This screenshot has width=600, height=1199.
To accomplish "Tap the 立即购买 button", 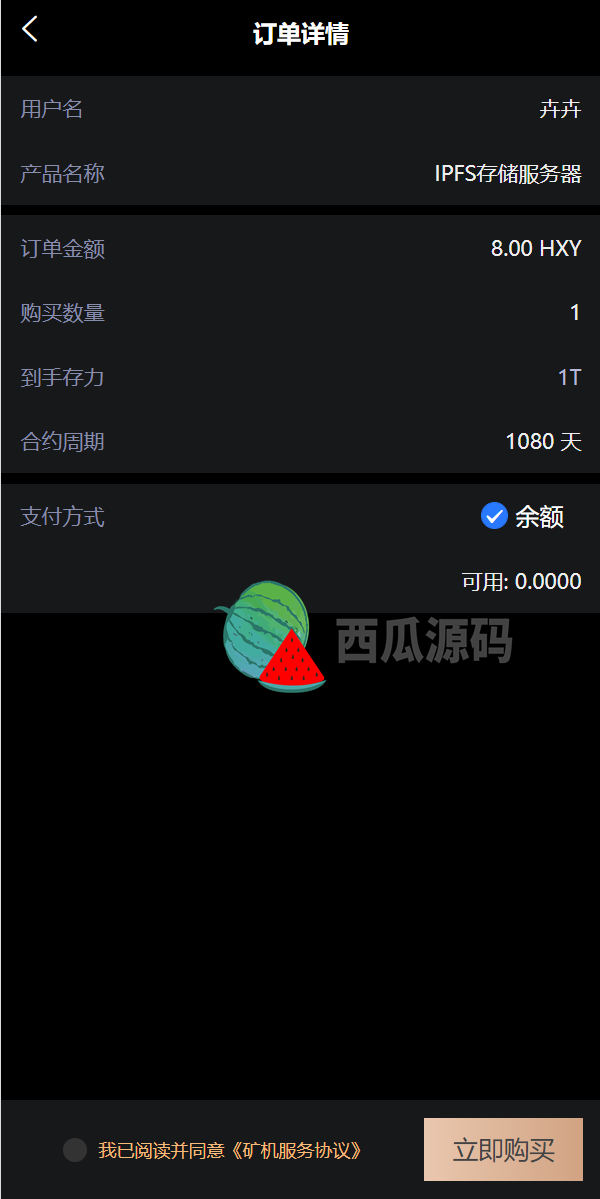I will pyautogui.click(x=503, y=1150).
